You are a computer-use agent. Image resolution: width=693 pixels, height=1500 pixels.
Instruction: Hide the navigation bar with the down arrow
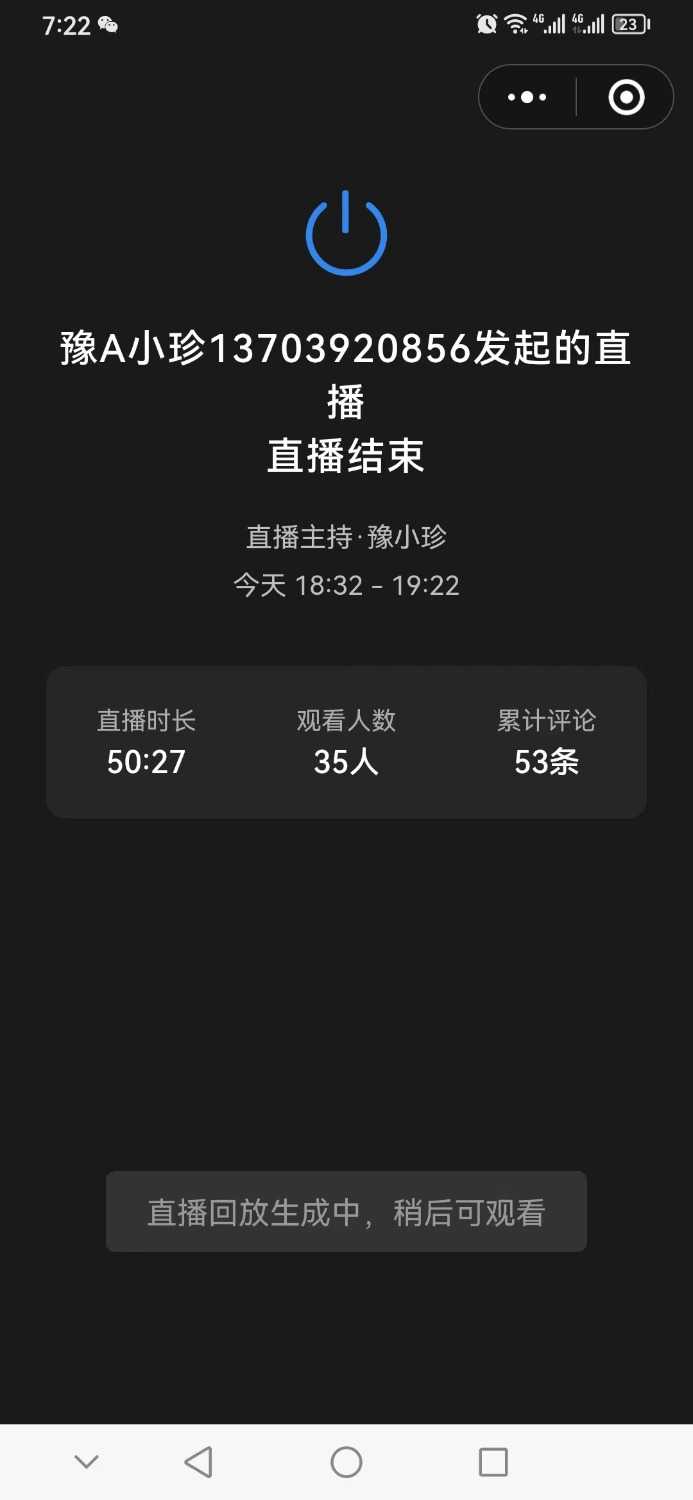pyautogui.click(x=87, y=1462)
